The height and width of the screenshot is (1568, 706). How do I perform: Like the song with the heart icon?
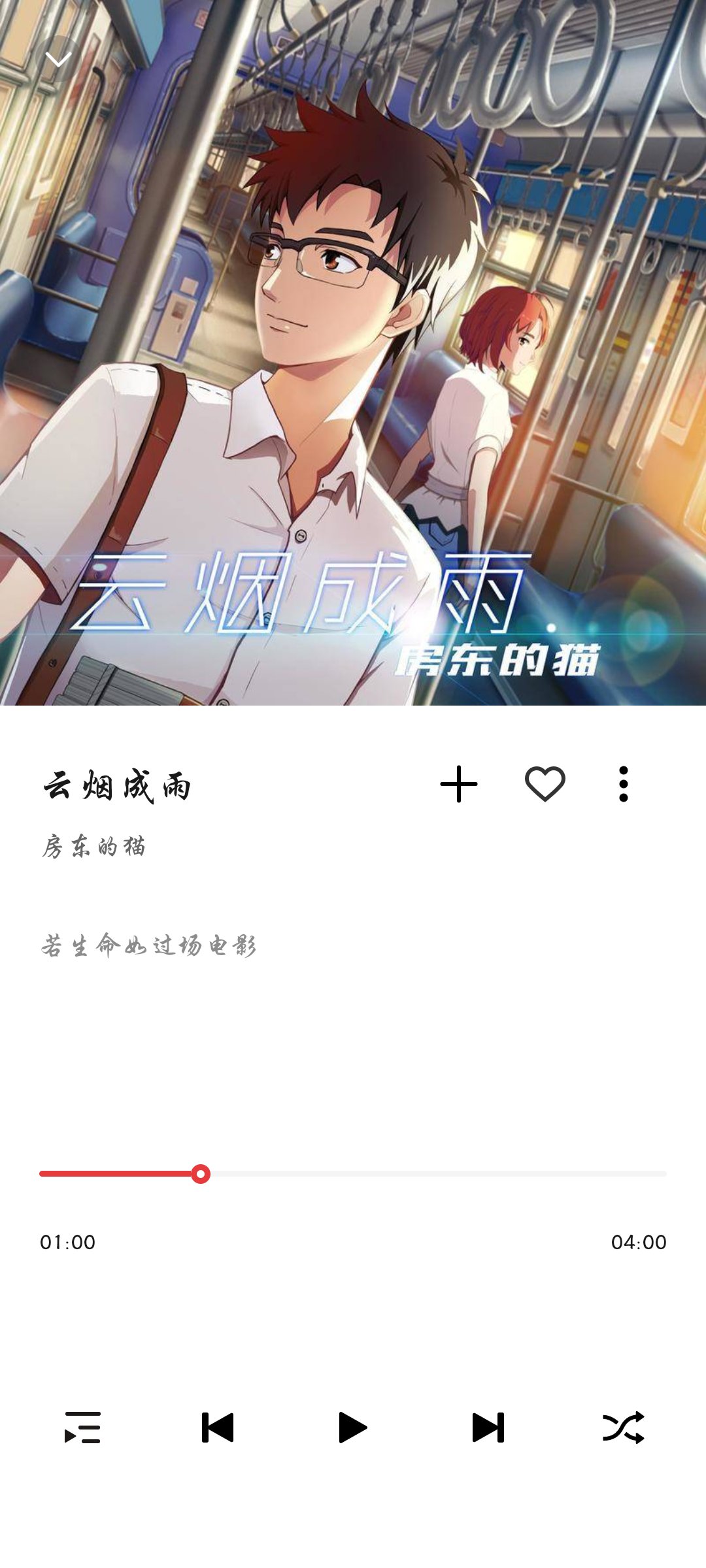[545, 784]
